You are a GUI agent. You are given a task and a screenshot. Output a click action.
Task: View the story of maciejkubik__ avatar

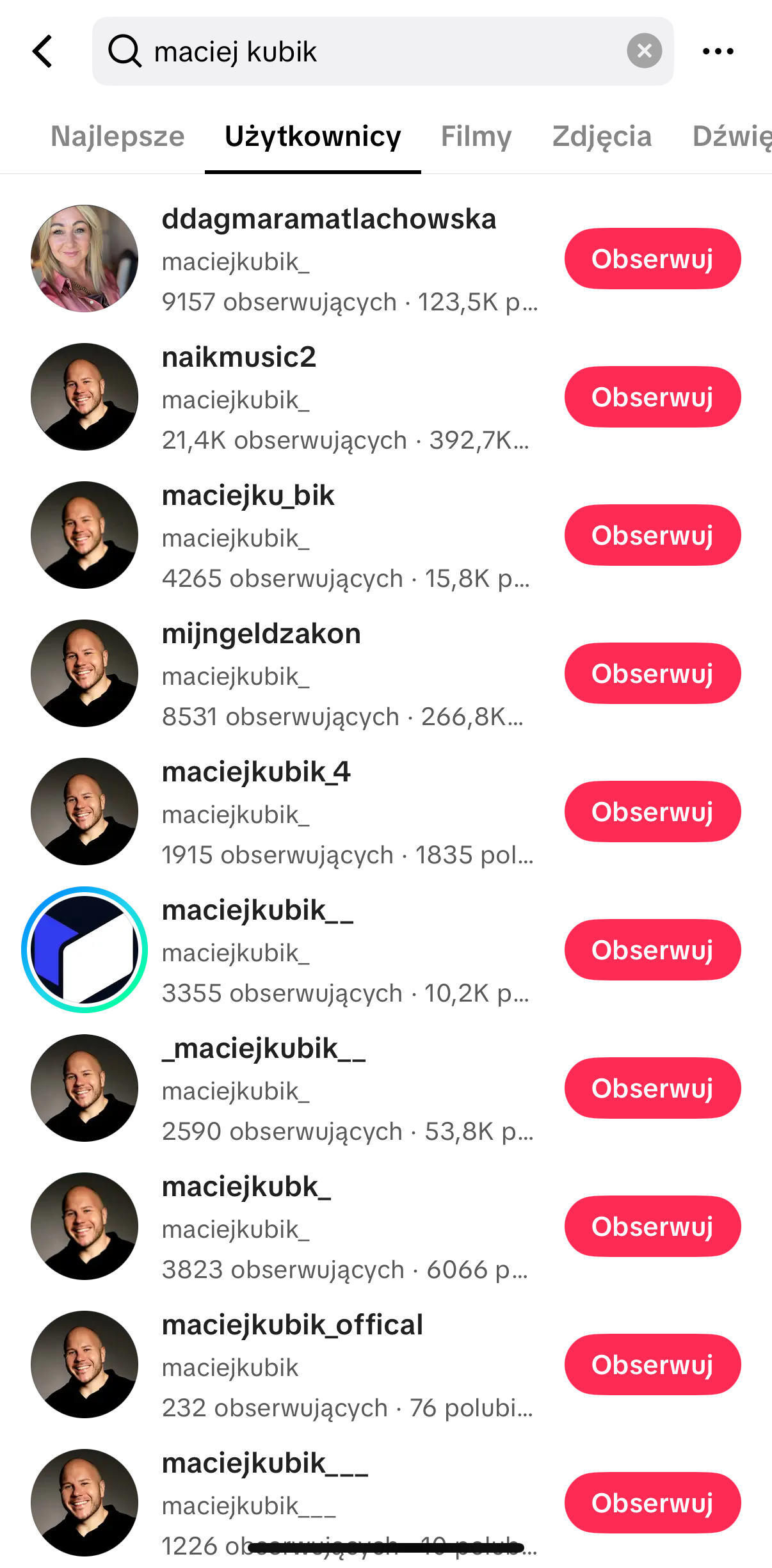(x=84, y=950)
